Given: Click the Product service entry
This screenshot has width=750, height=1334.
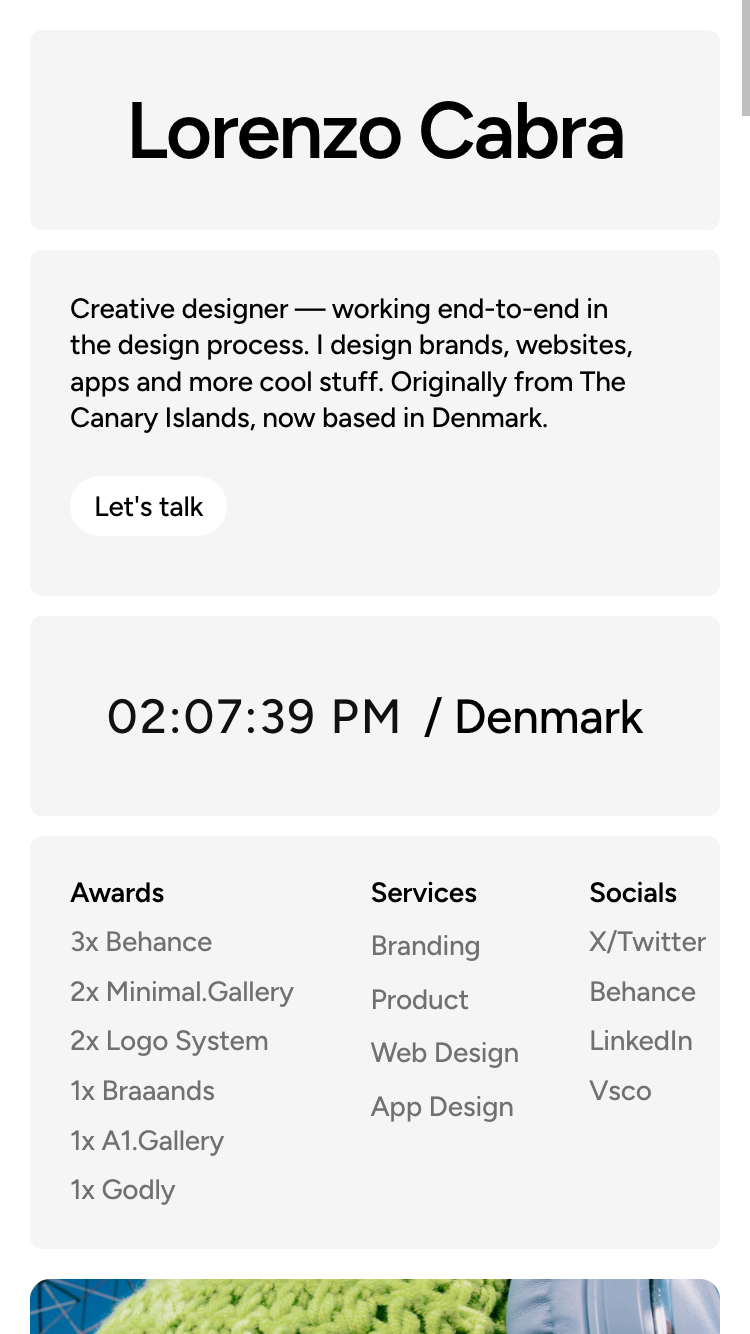Looking at the screenshot, I should click(419, 999).
